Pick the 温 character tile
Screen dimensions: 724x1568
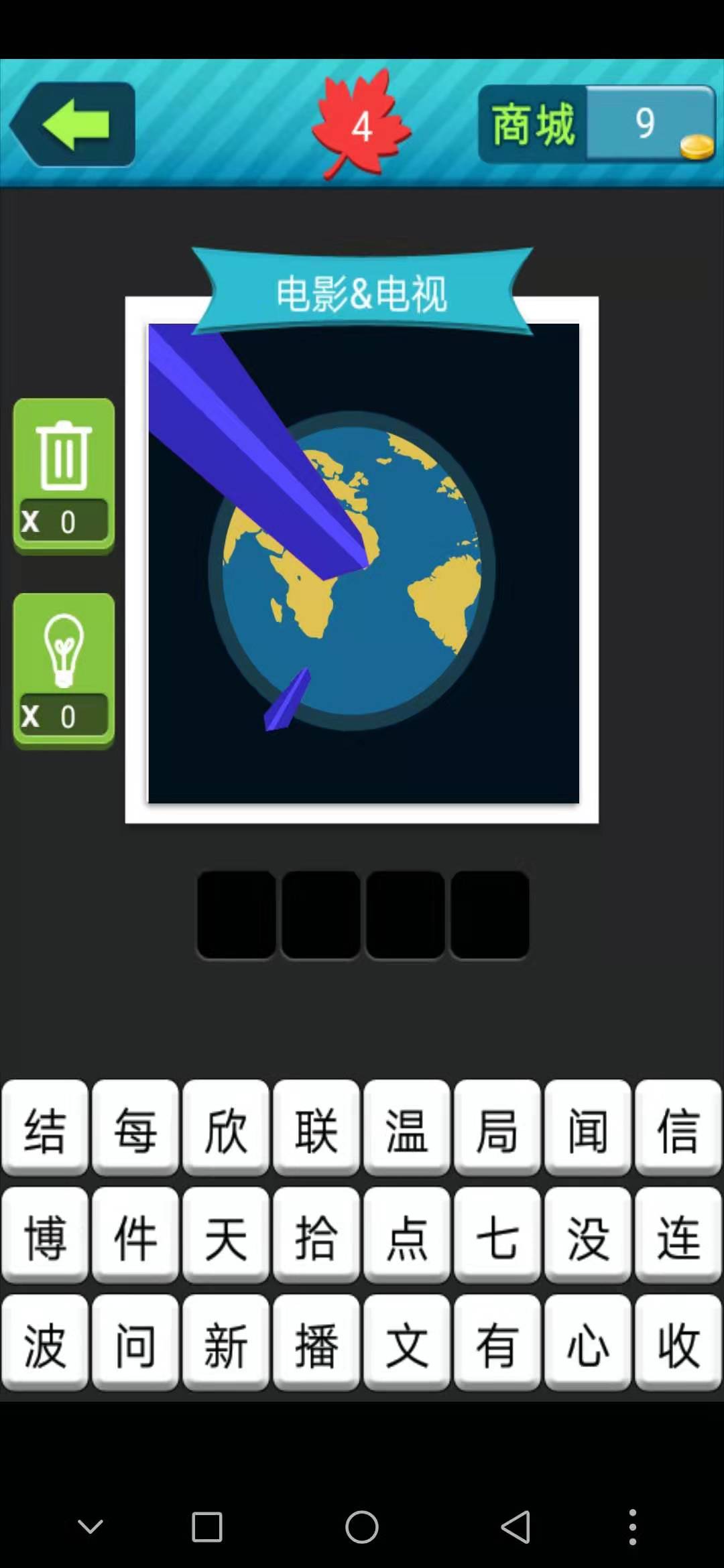(x=406, y=1128)
